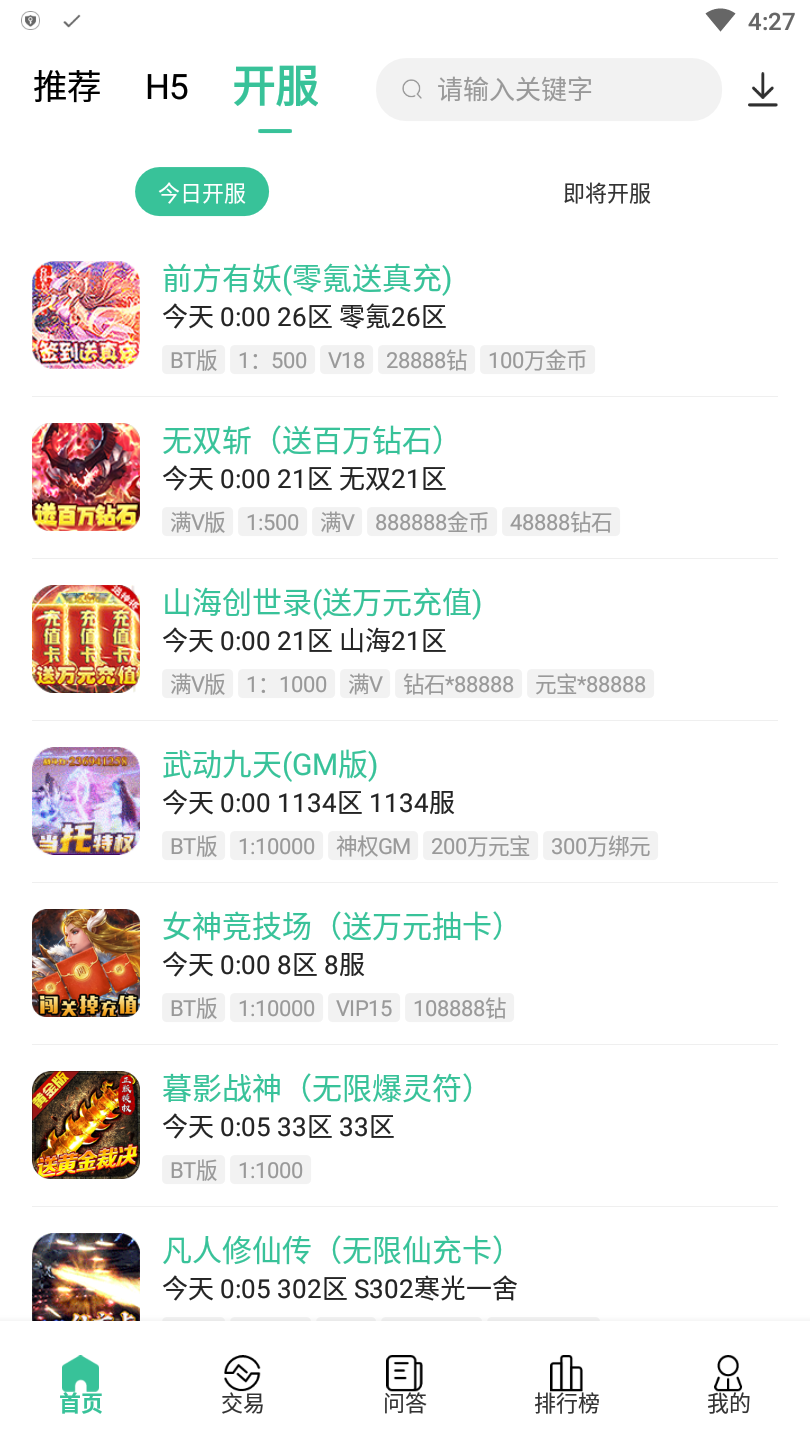Viewport: 810px width, 1440px height.
Task: Tap the 满V tag under 无双斩
Action: pos(336,521)
